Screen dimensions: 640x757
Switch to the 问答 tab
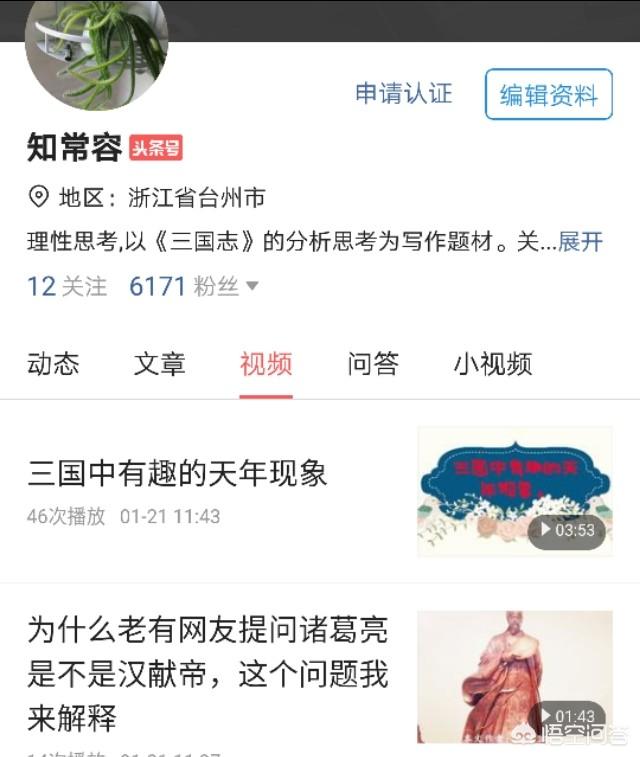tap(373, 364)
